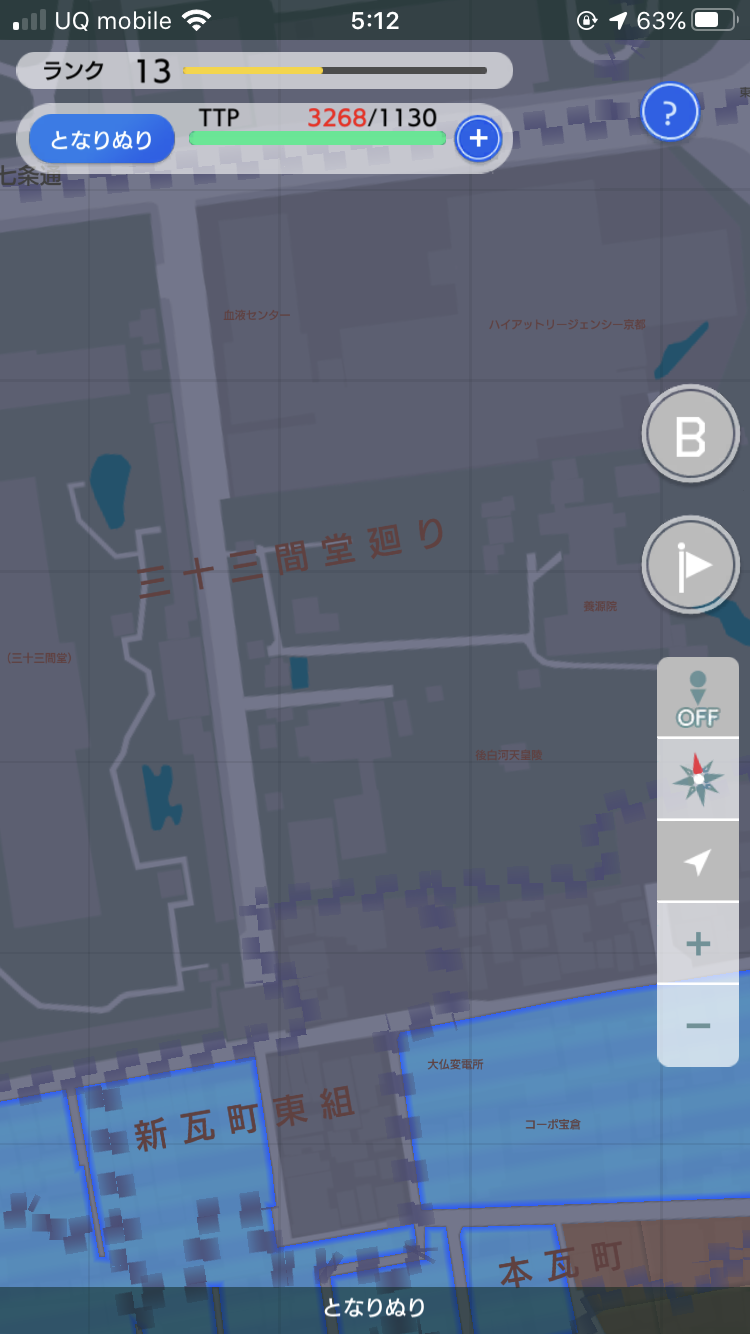
Task: Add TTP with the plus button
Action: click(x=478, y=139)
